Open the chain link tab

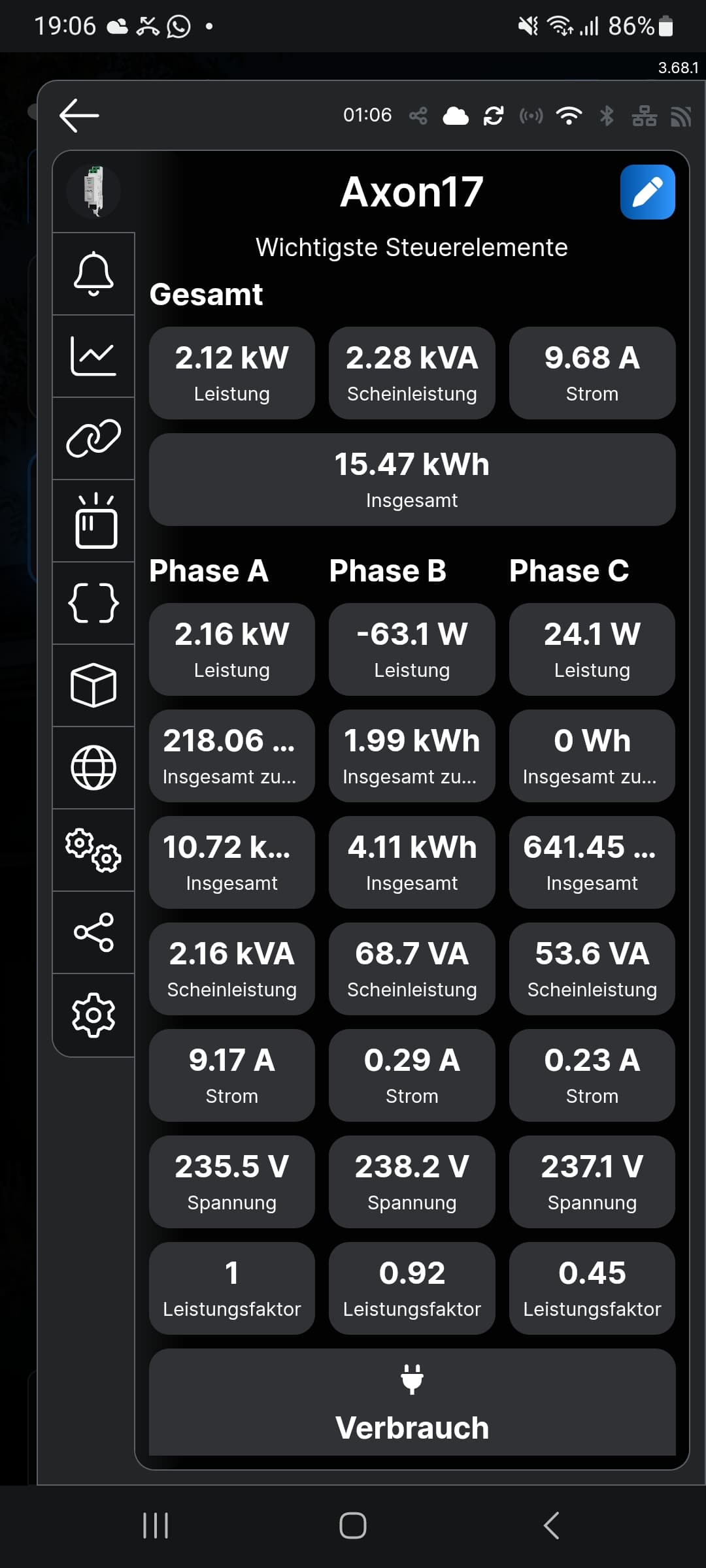tap(93, 438)
